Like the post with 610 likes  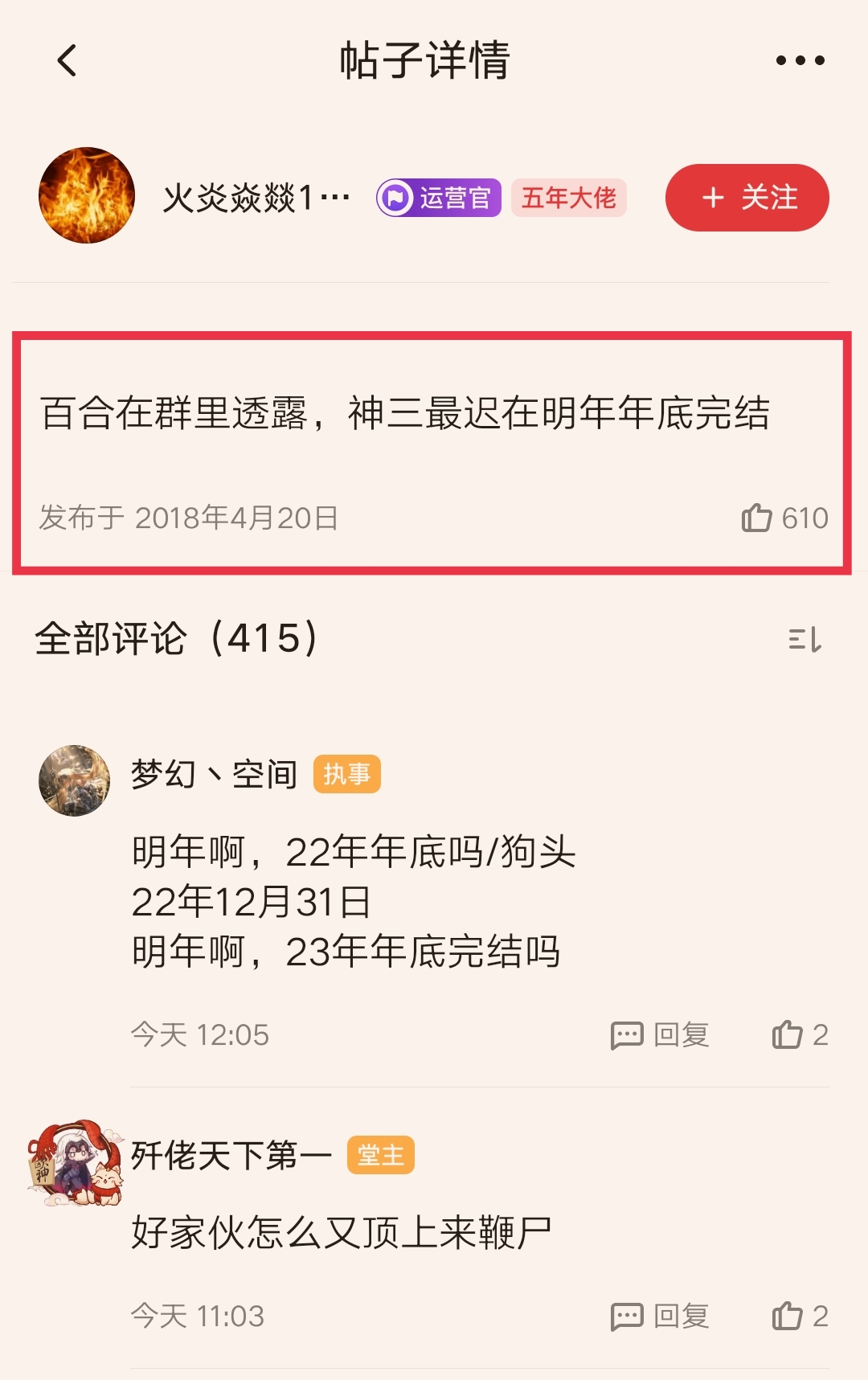point(757,518)
